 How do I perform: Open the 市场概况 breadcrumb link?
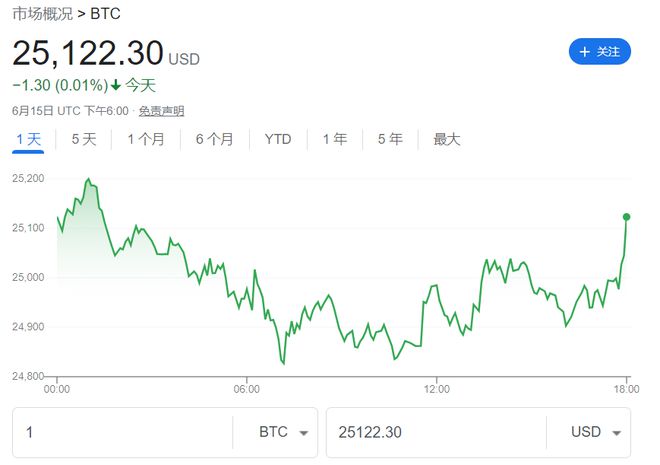pyautogui.click(x=44, y=15)
